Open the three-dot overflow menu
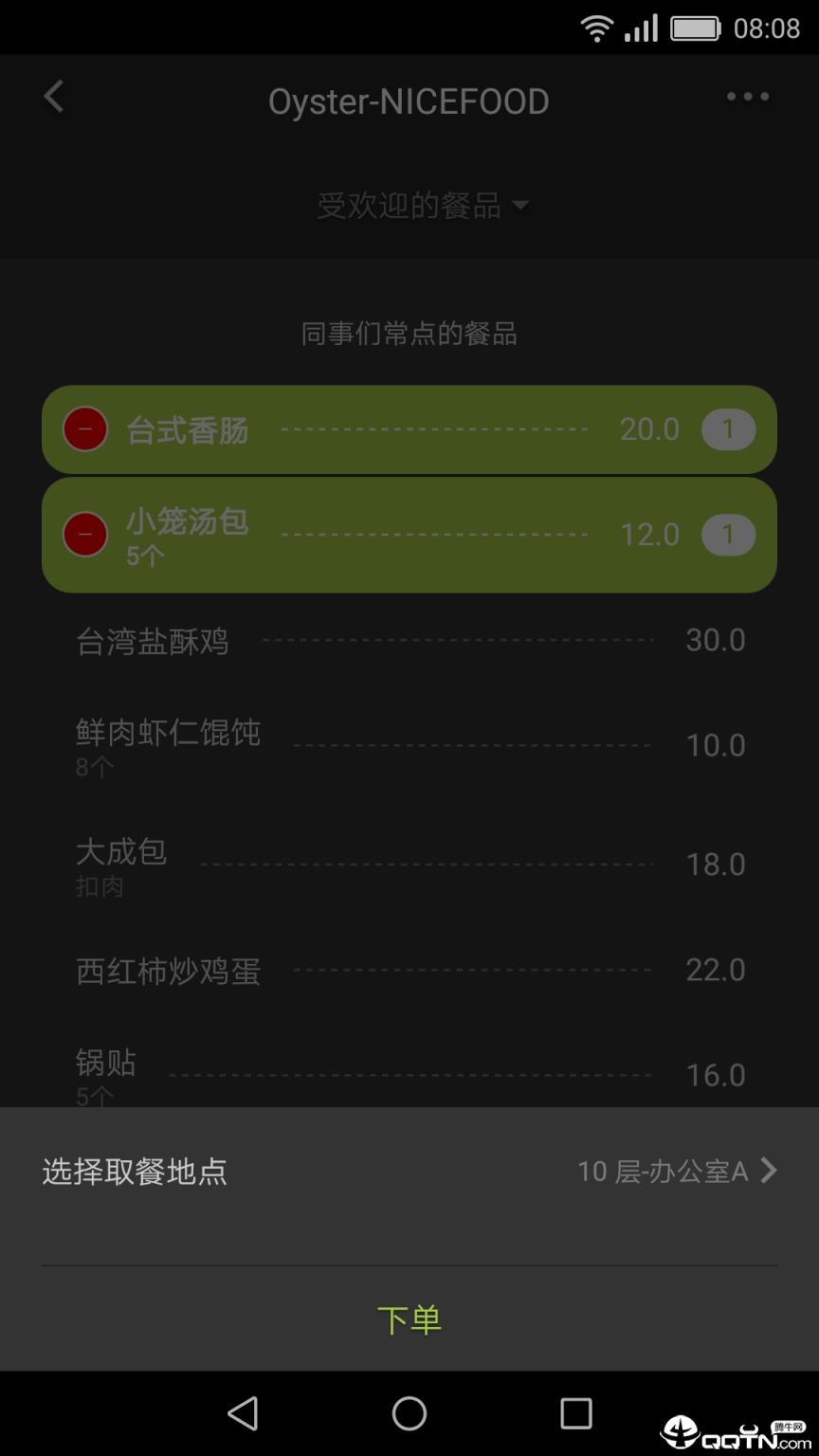The image size is (819, 1456). (x=748, y=98)
